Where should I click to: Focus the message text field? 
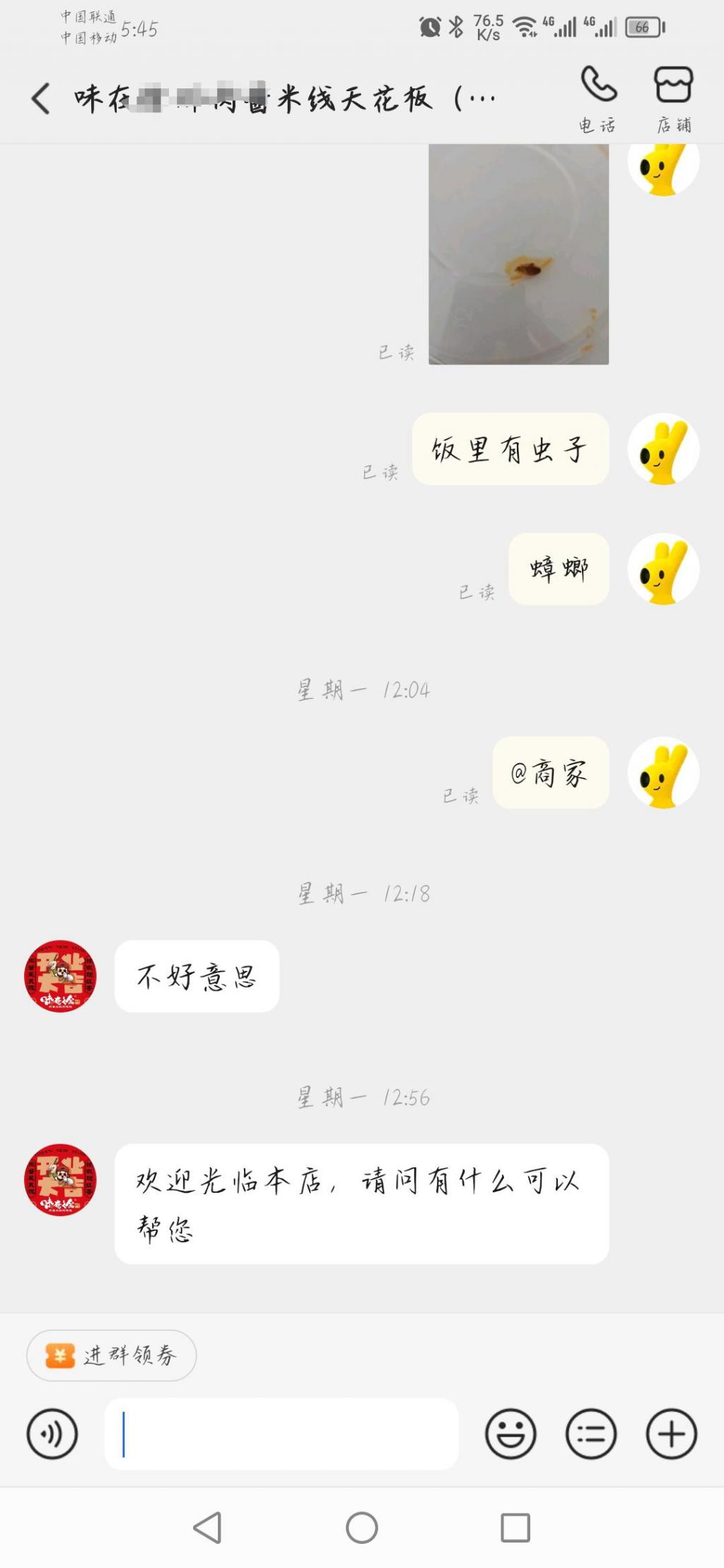pyautogui.click(x=281, y=1433)
